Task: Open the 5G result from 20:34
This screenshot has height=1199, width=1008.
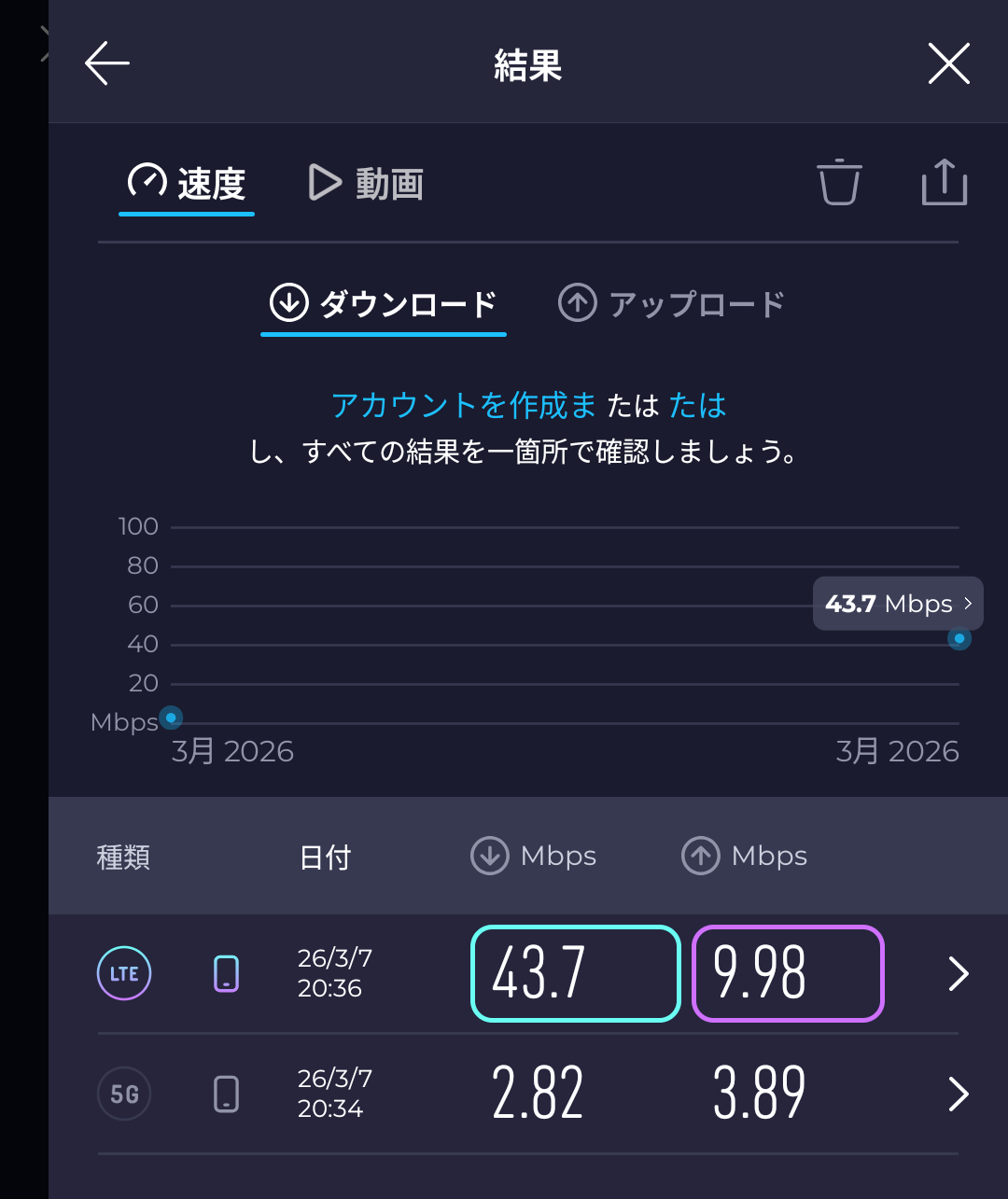Action: click(x=958, y=1094)
